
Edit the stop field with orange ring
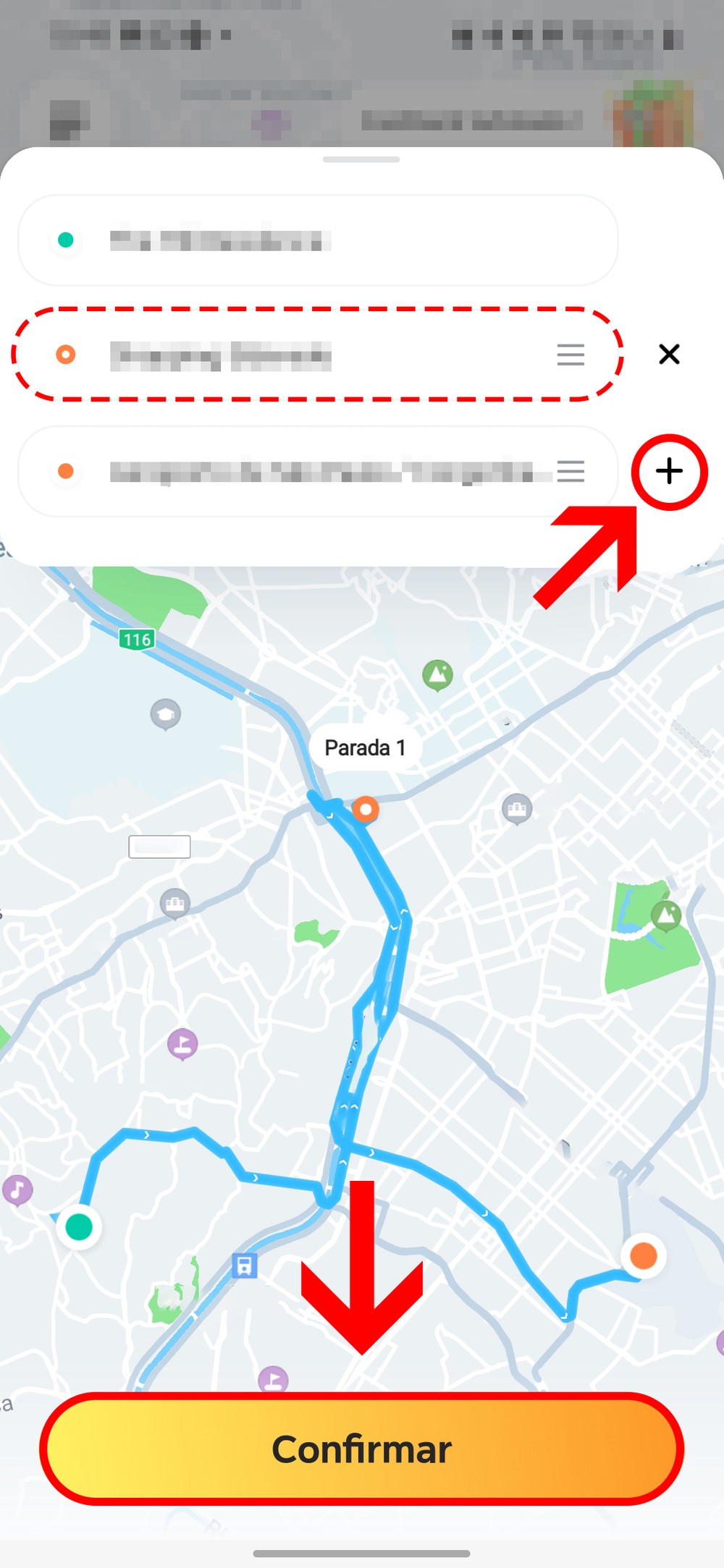304,355
